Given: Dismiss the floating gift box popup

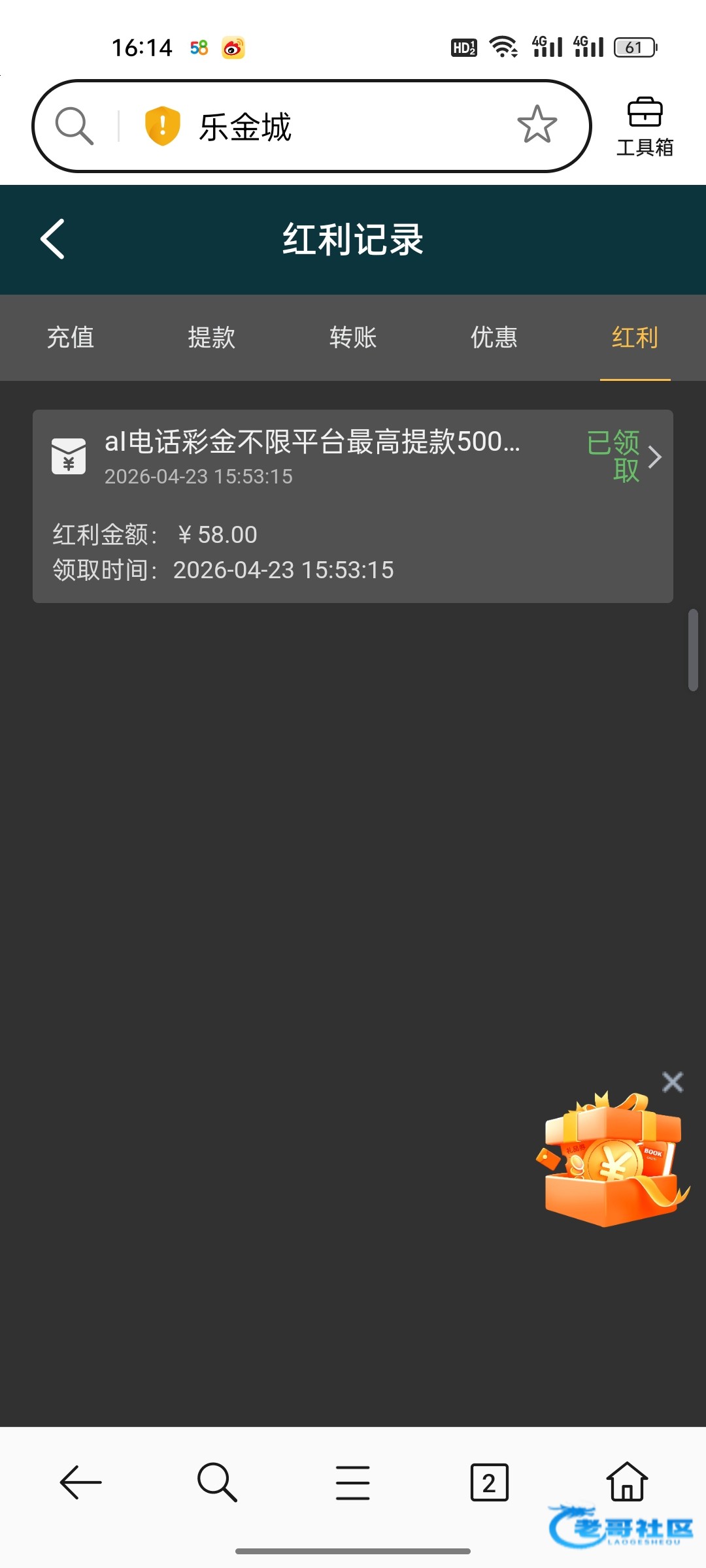Looking at the screenshot, I should [672, 1082].
